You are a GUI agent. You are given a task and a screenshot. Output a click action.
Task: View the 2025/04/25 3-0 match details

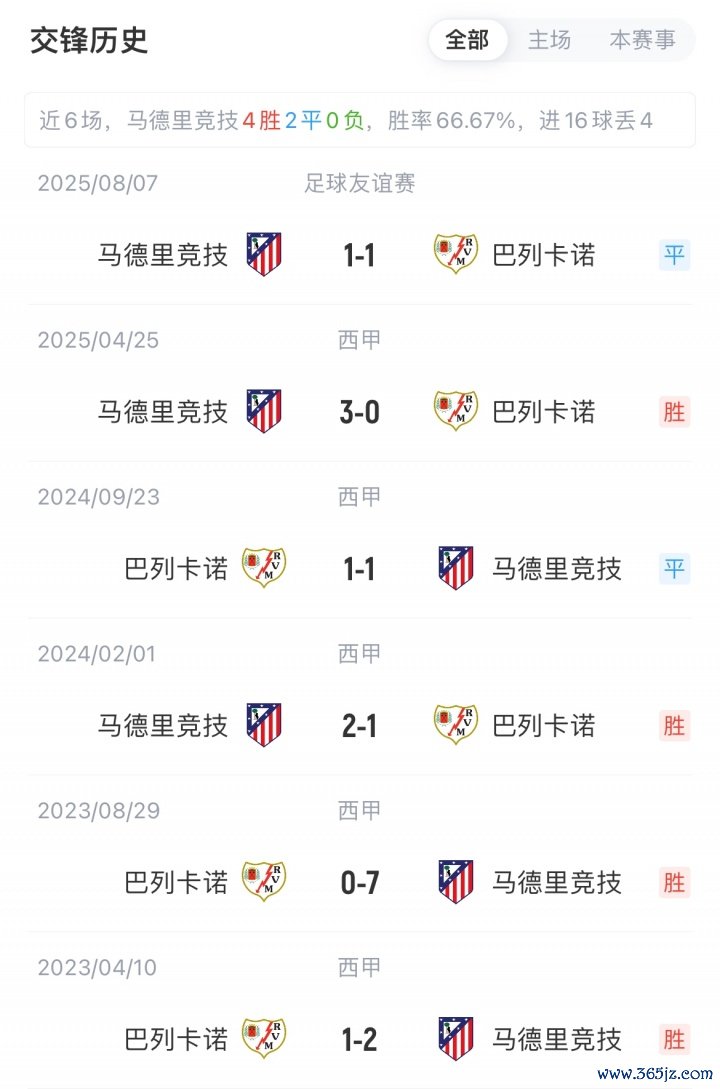point(360,411)
